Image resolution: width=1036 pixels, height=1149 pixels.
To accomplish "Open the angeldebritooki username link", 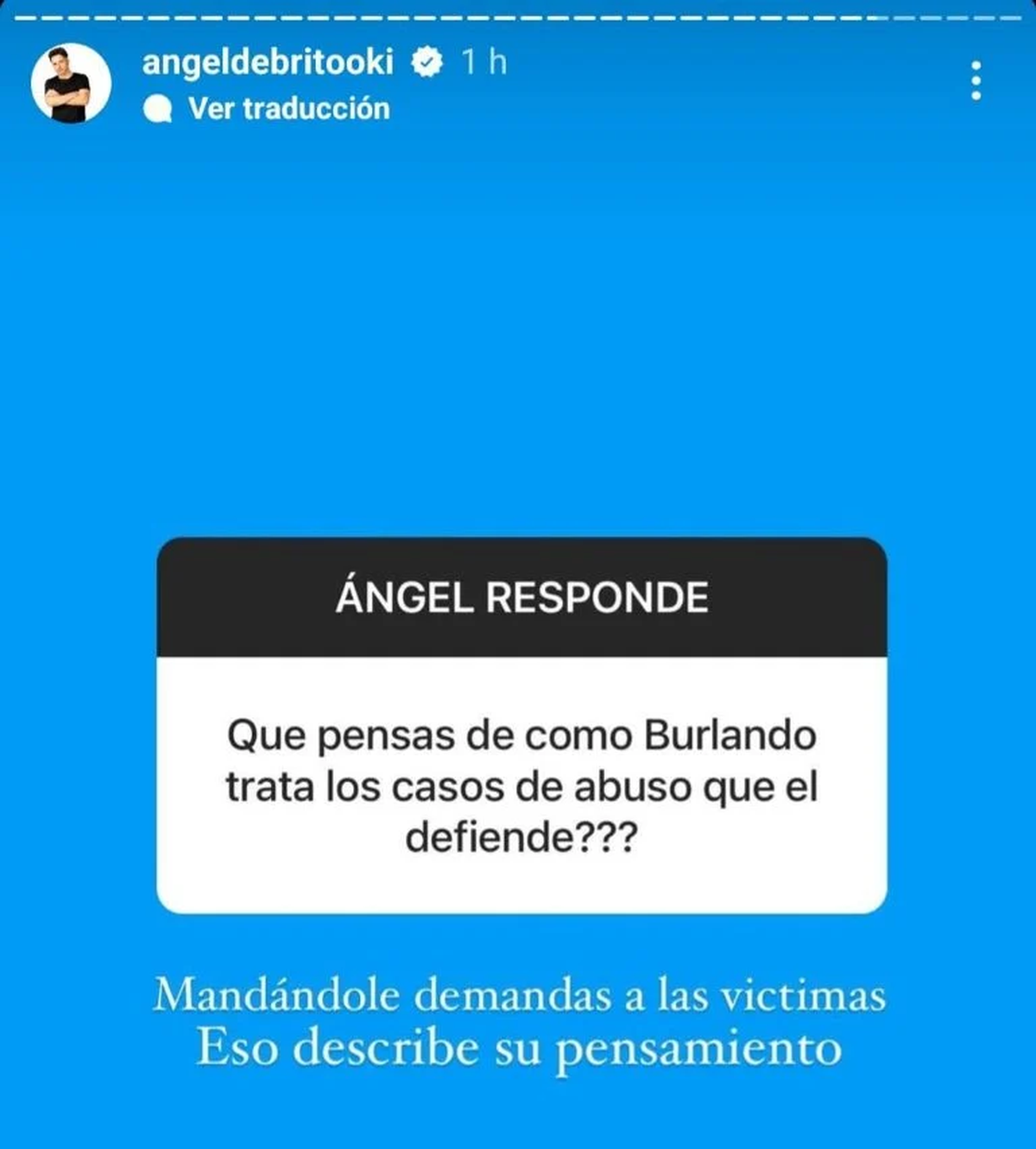I will pyautogui.click(x=268, y=62).
